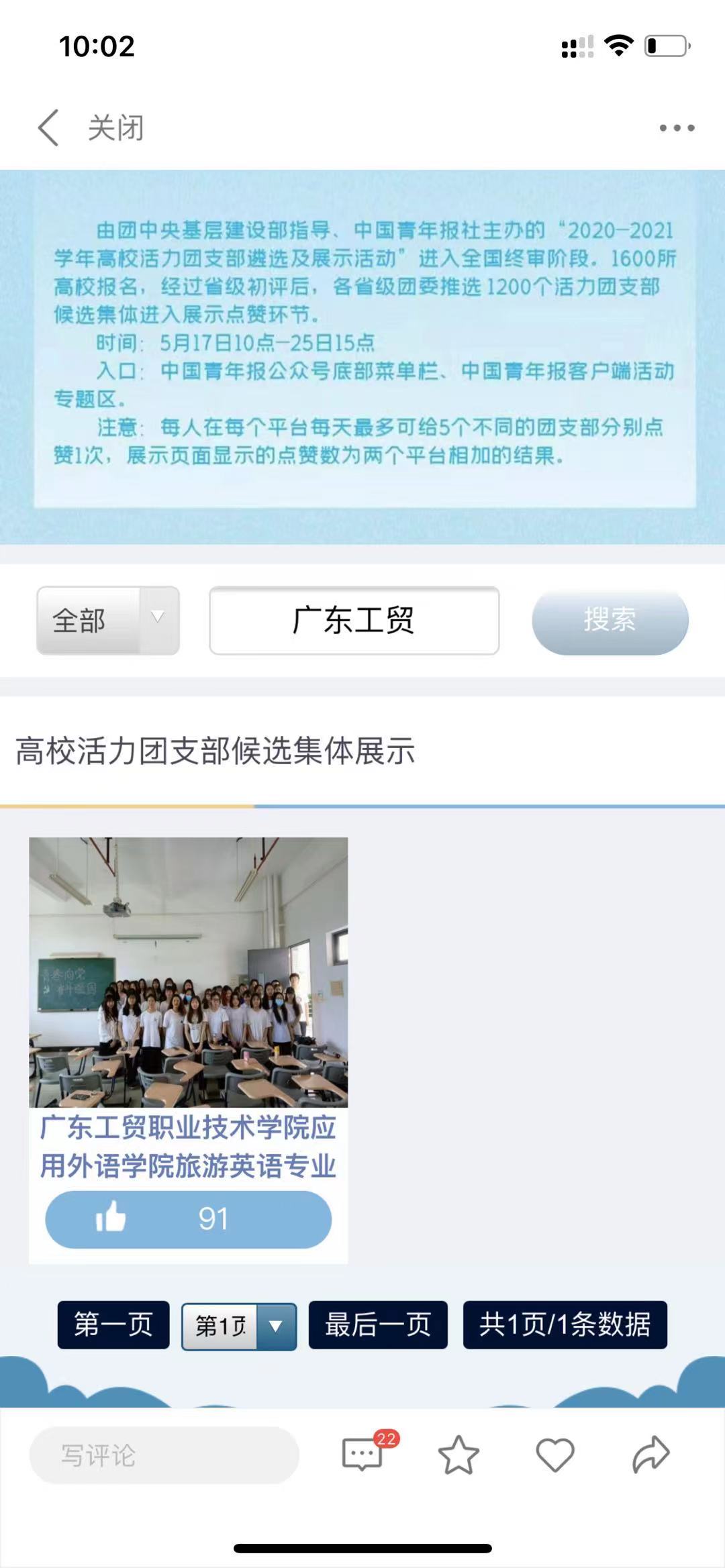Go back using the arrow icon

[48, 127]
